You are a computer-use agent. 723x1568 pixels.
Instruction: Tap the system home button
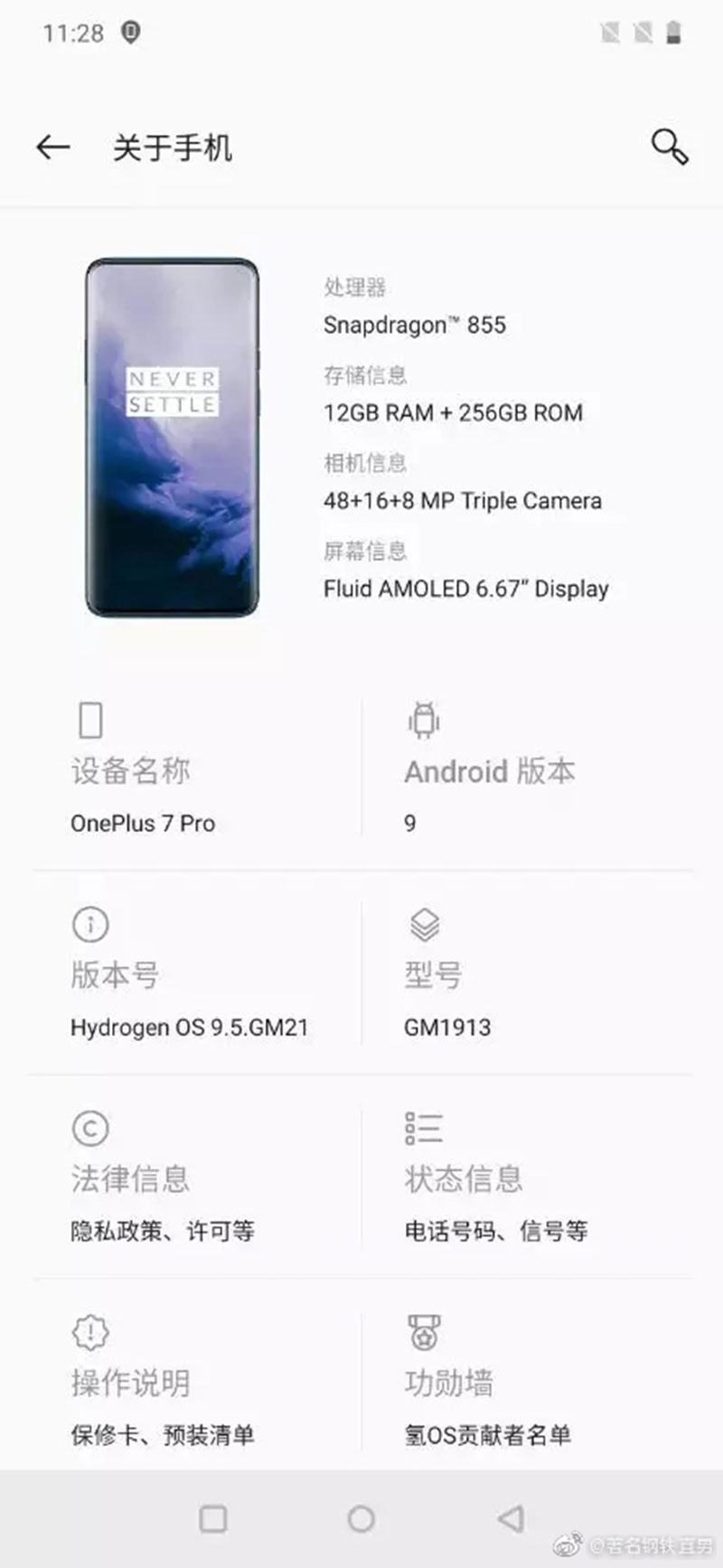click(x=361, y=1518)
